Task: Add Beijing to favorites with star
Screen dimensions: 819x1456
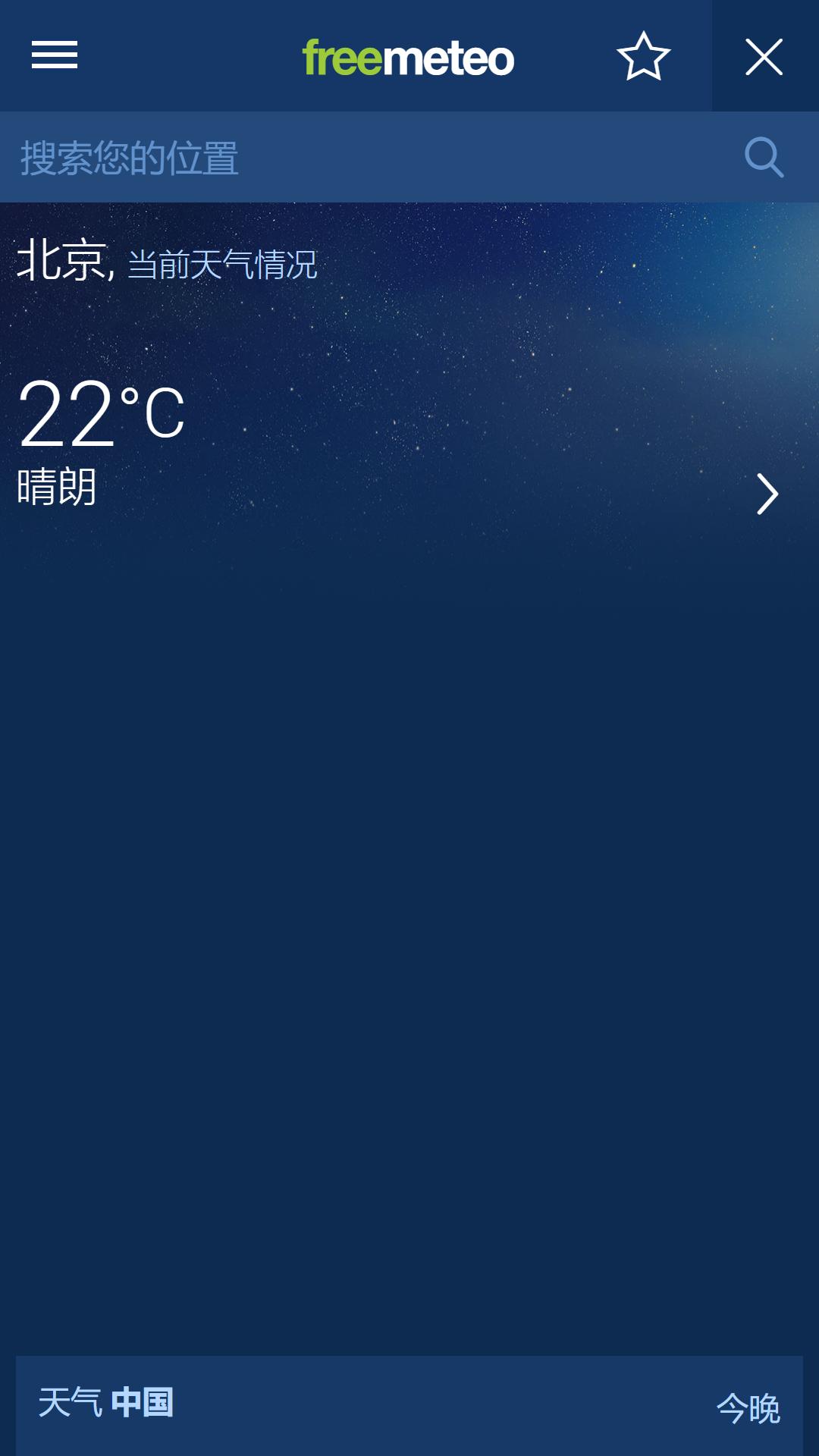Action: coord(643,56)
